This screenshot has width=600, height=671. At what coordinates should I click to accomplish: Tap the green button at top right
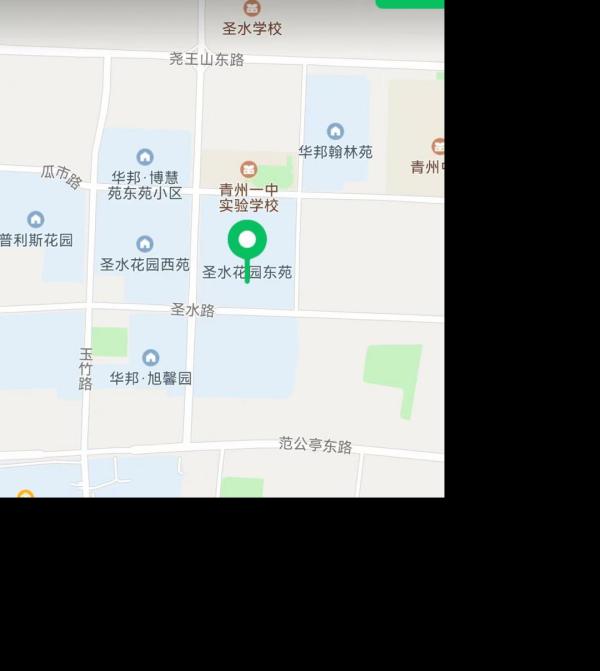[x=410, y=4]
